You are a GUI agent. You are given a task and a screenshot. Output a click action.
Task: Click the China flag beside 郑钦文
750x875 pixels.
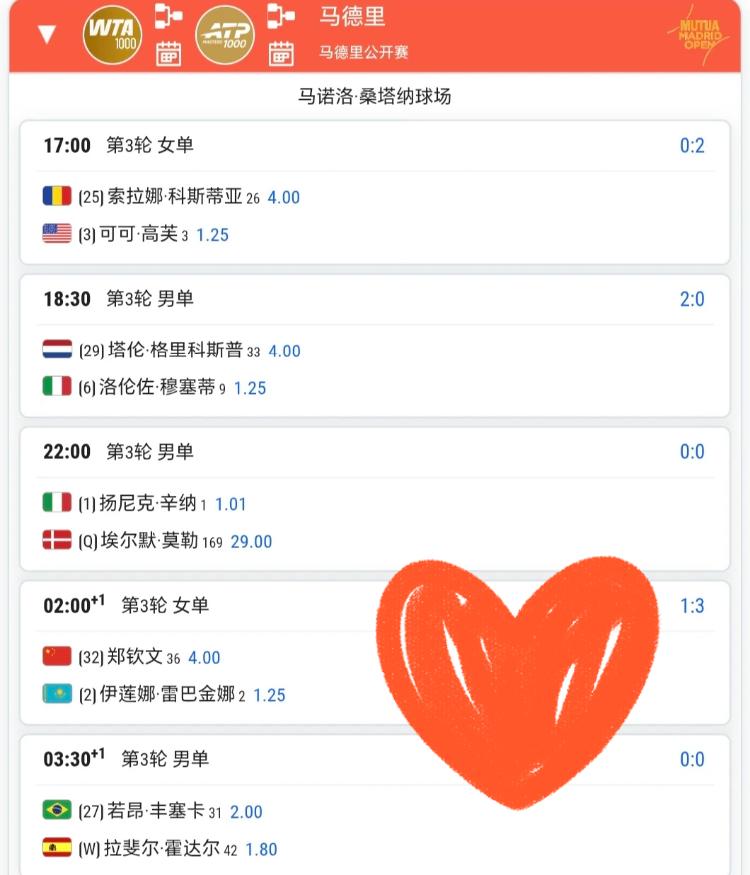point(55,658)
